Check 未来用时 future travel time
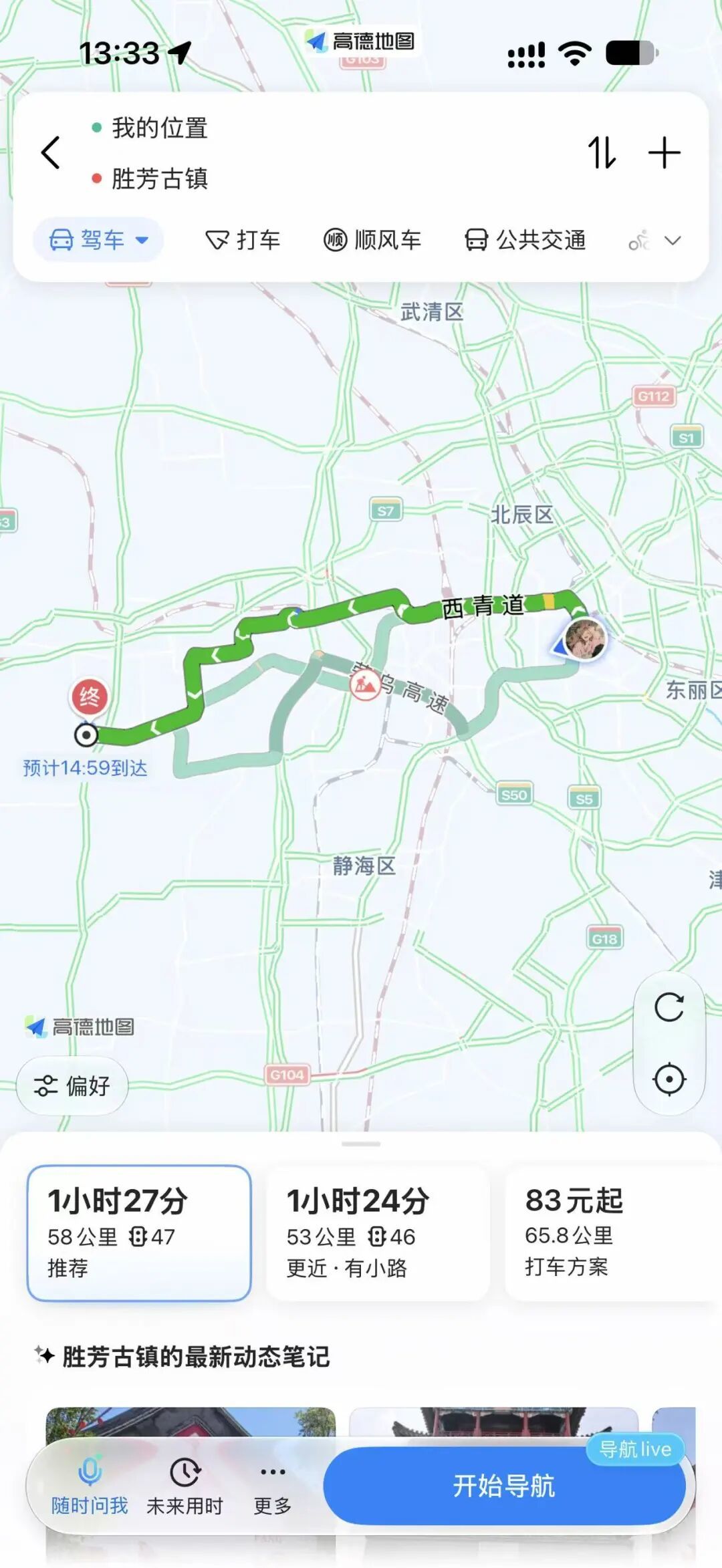Image resolution: width=722 pixels, height=1568 pixels. pos(185,1486)
